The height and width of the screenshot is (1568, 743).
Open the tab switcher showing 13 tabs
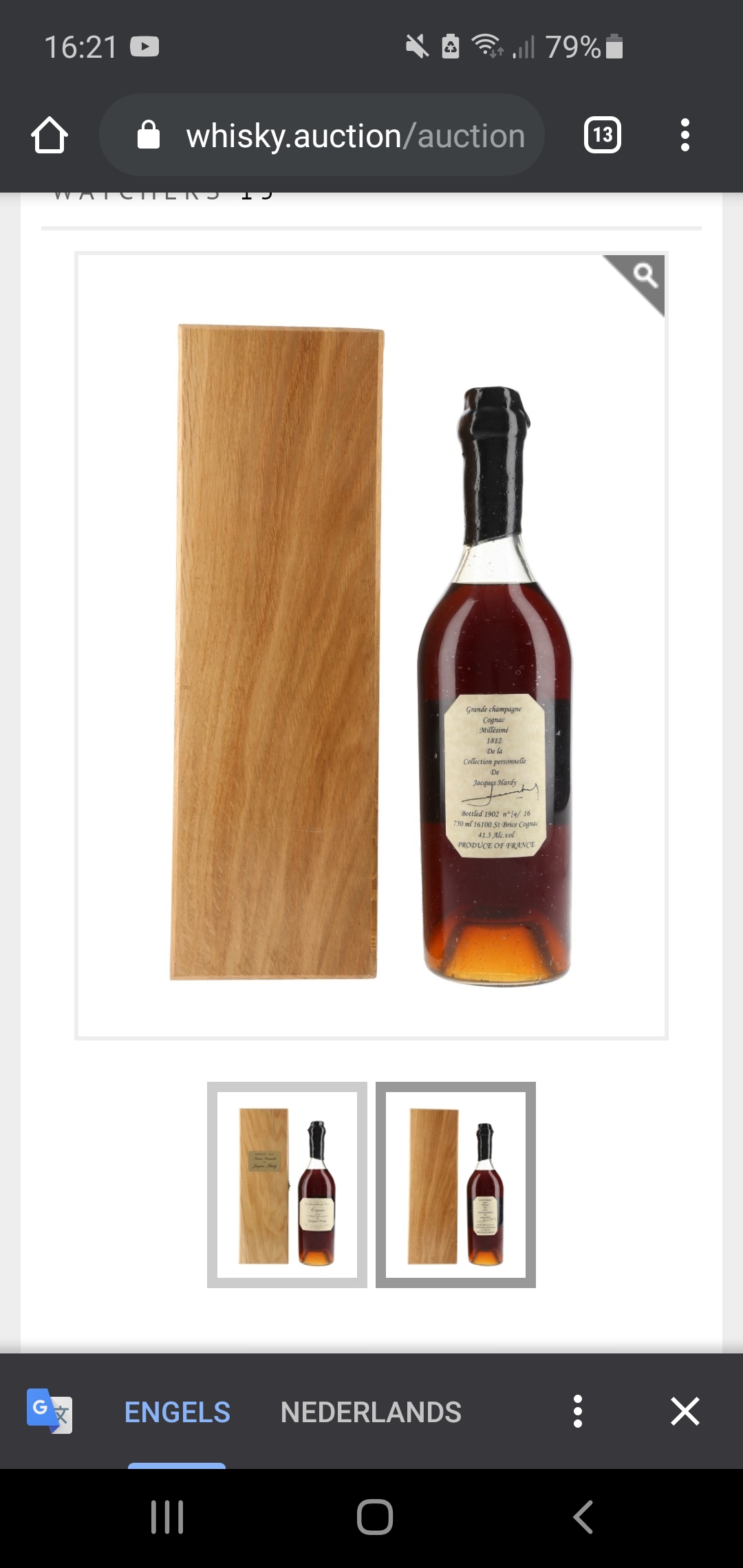point(603,135)
